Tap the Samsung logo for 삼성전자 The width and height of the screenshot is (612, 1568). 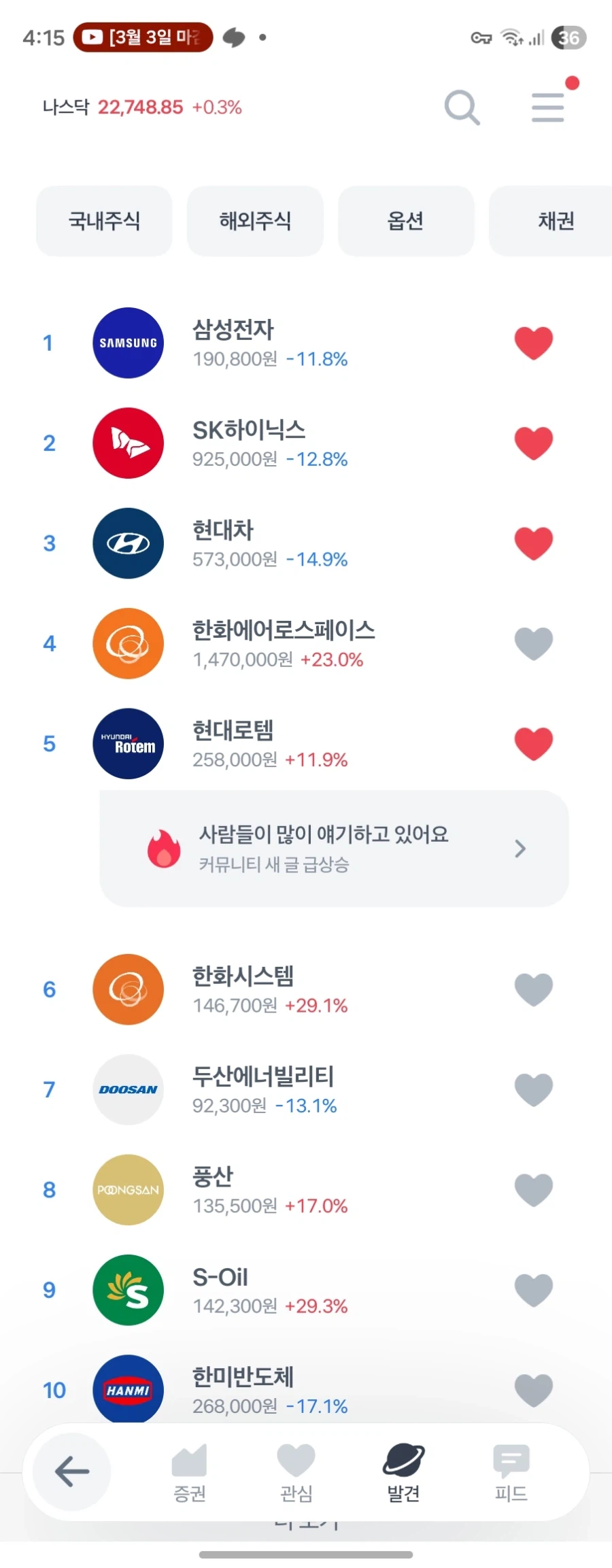coord(128,343)
